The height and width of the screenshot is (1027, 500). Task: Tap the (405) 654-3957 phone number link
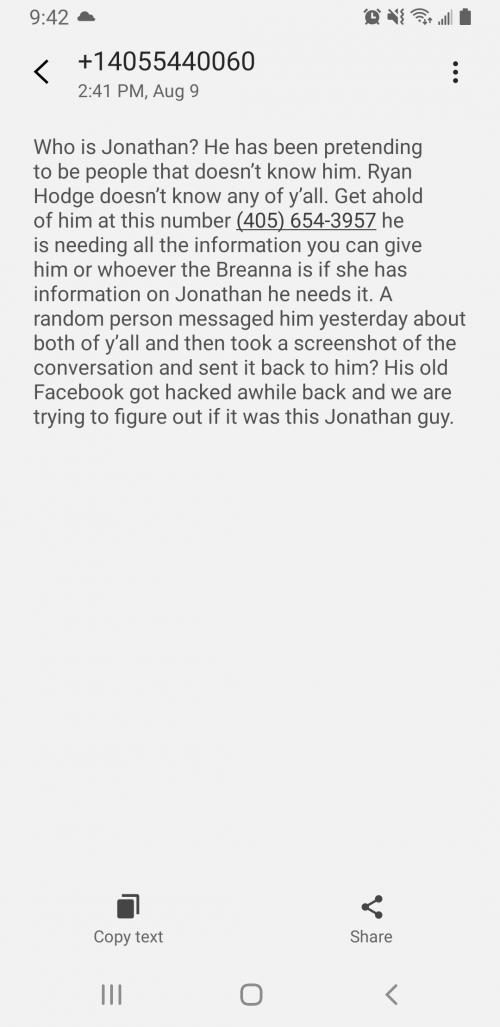coord(306,221)
